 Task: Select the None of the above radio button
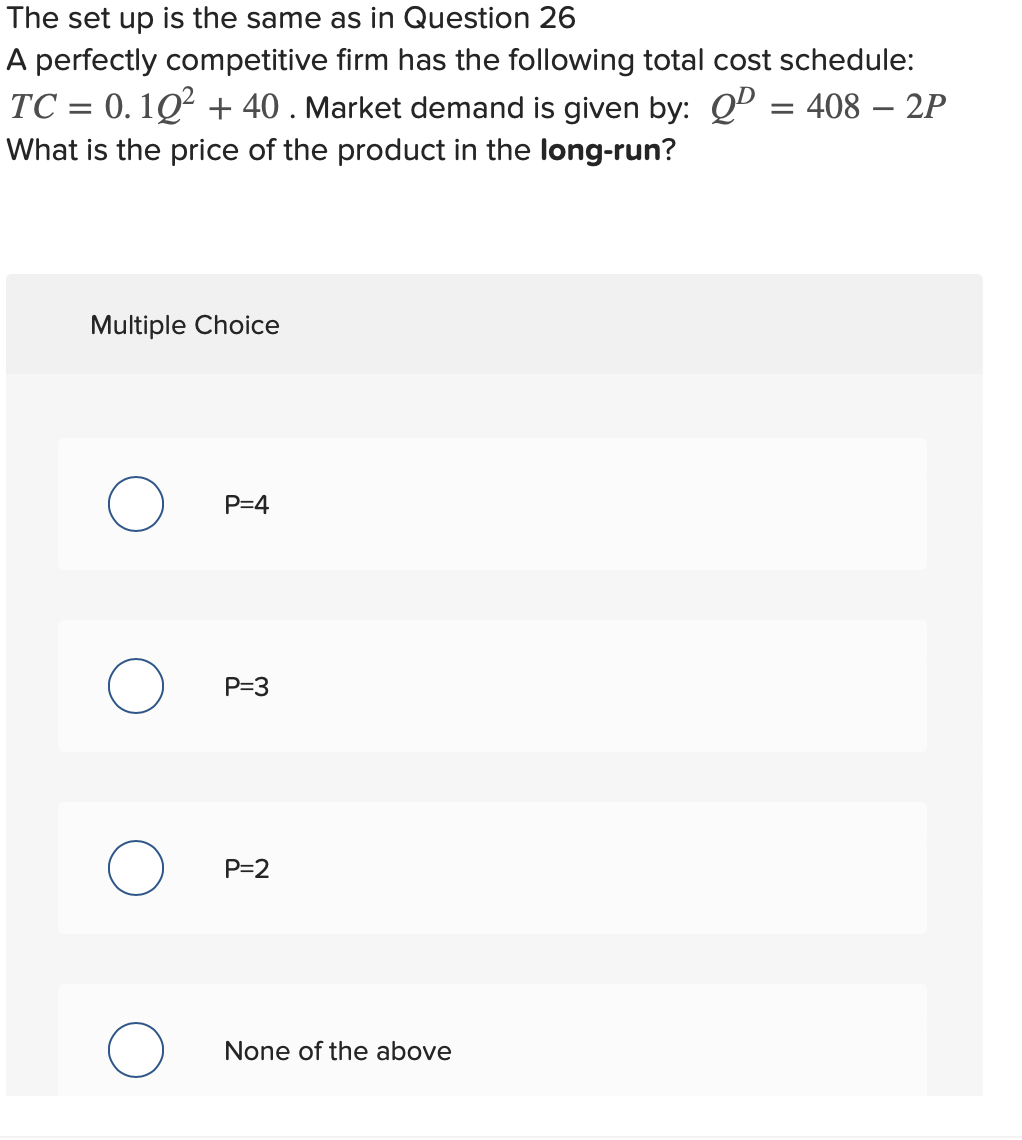(135, 1050)
